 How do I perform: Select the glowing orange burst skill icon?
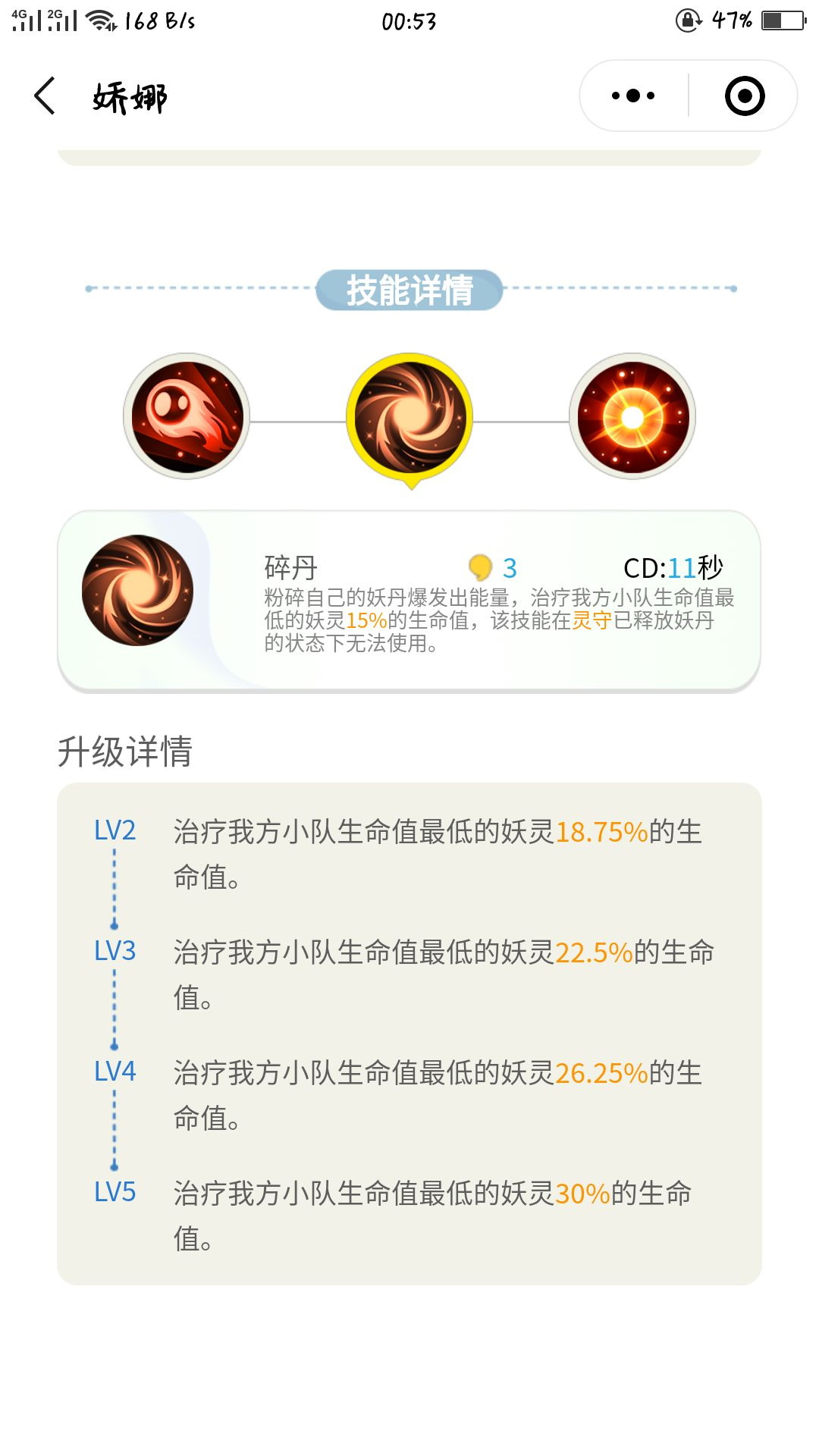[x=632, y=416]
